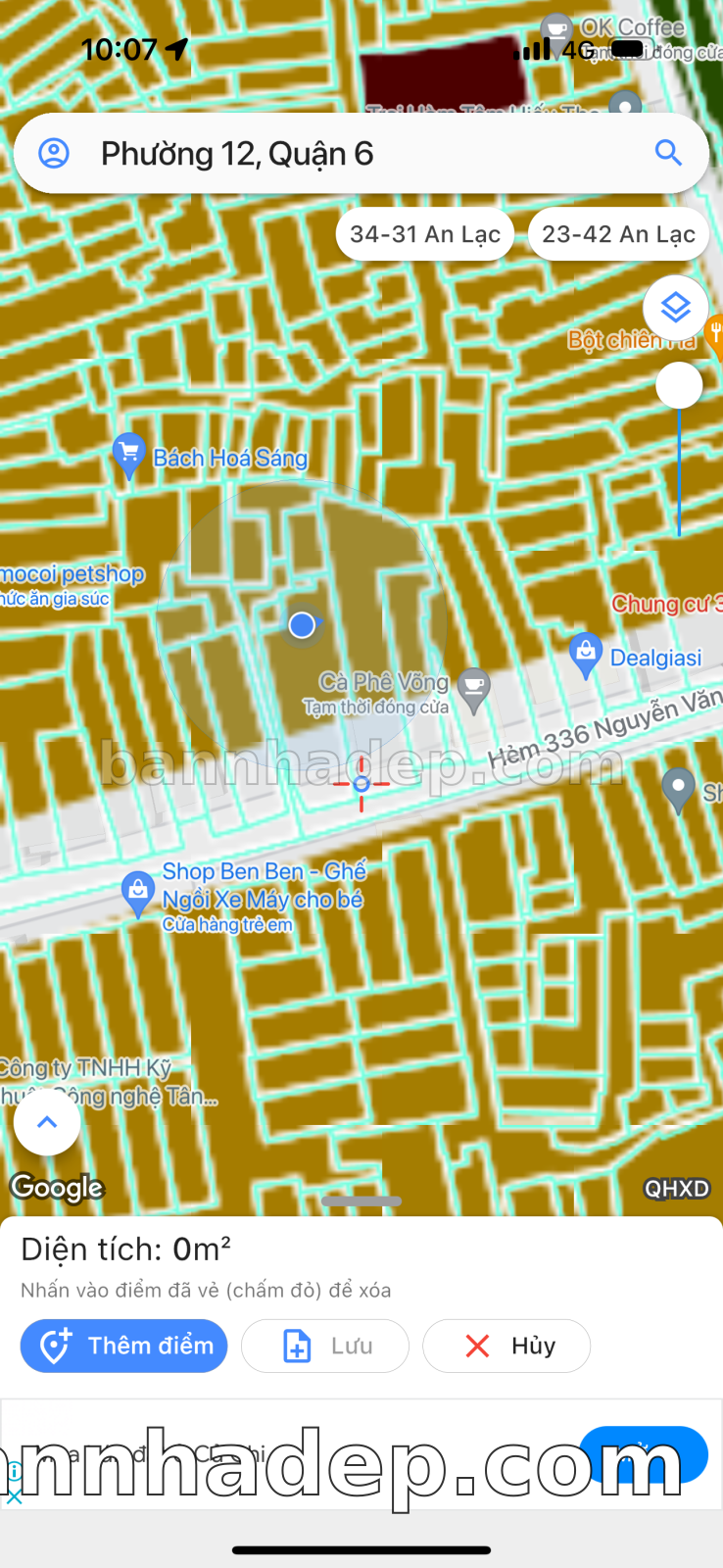The height and width of the screenshot is (1568, 723).
Task: Close the ad banner
Action: pyautogui.click(x=14, y=1497)
